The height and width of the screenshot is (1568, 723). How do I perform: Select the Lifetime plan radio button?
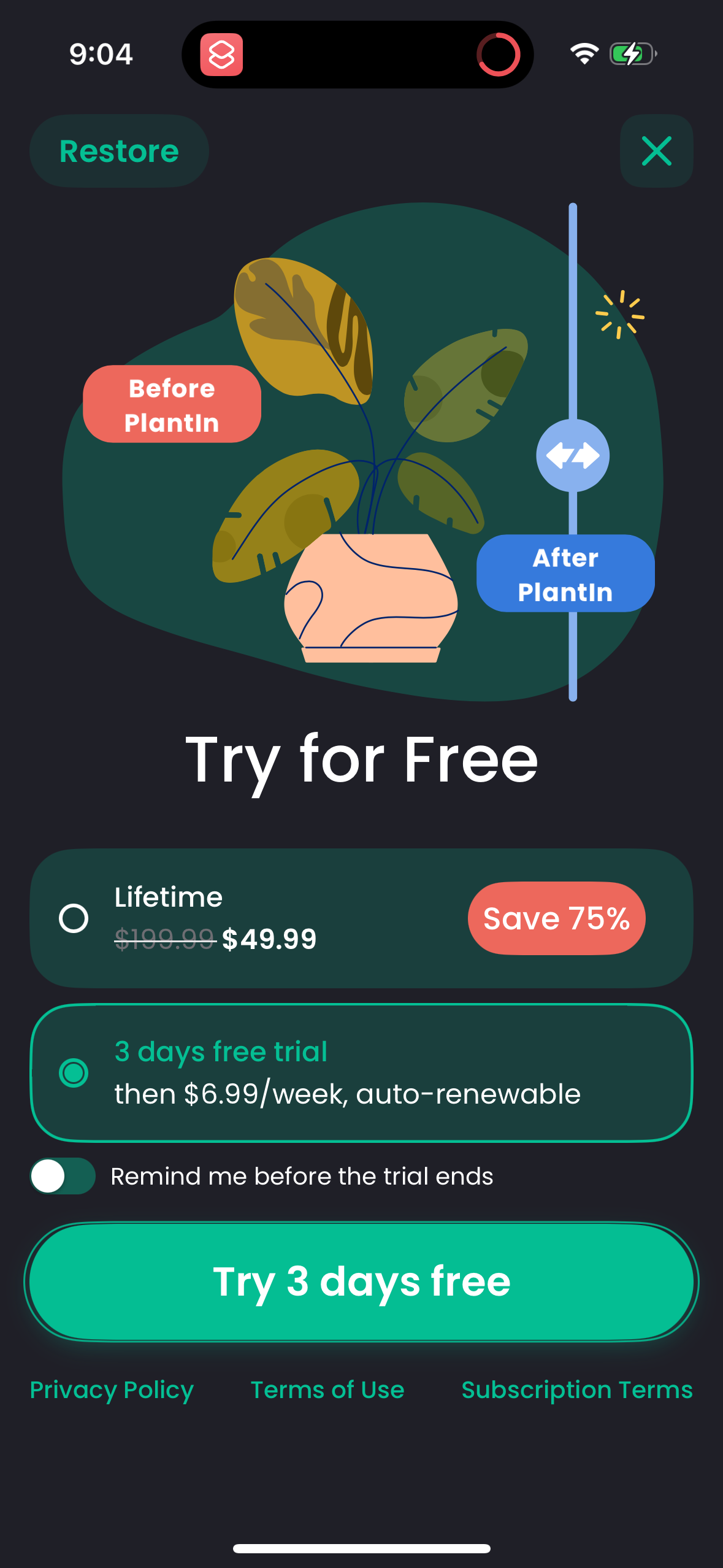click(74, 918)
